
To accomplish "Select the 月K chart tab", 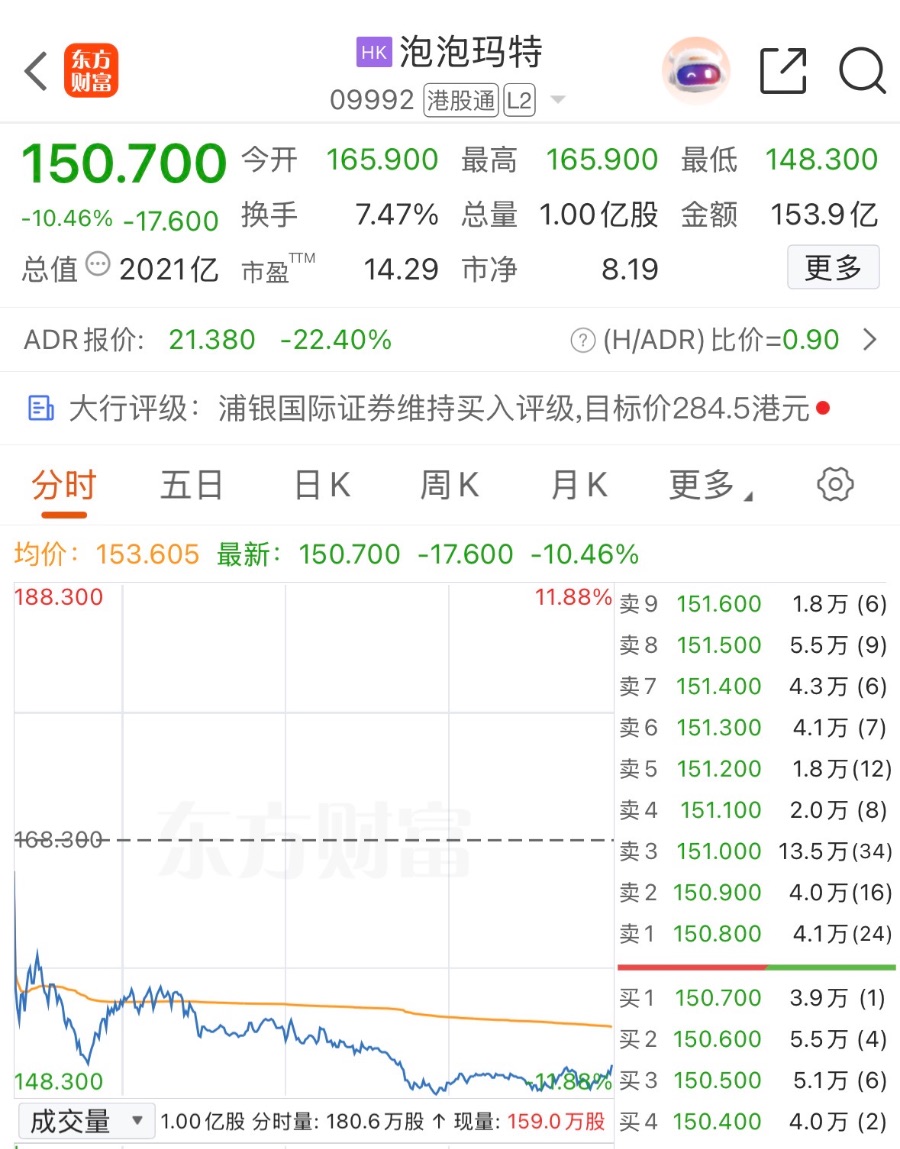I will click(x=579, y=486).
